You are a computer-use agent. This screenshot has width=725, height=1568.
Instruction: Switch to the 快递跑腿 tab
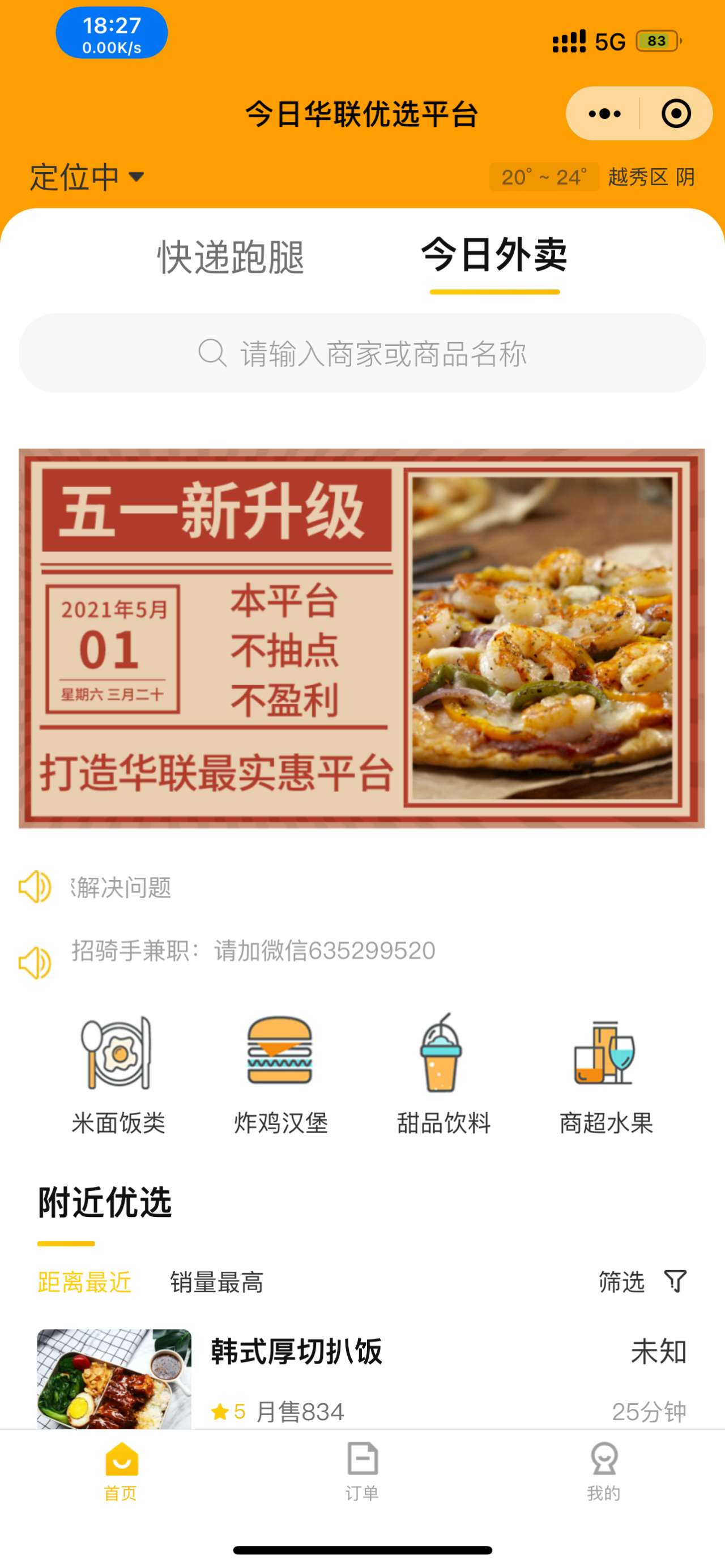(x=231, y=257)
